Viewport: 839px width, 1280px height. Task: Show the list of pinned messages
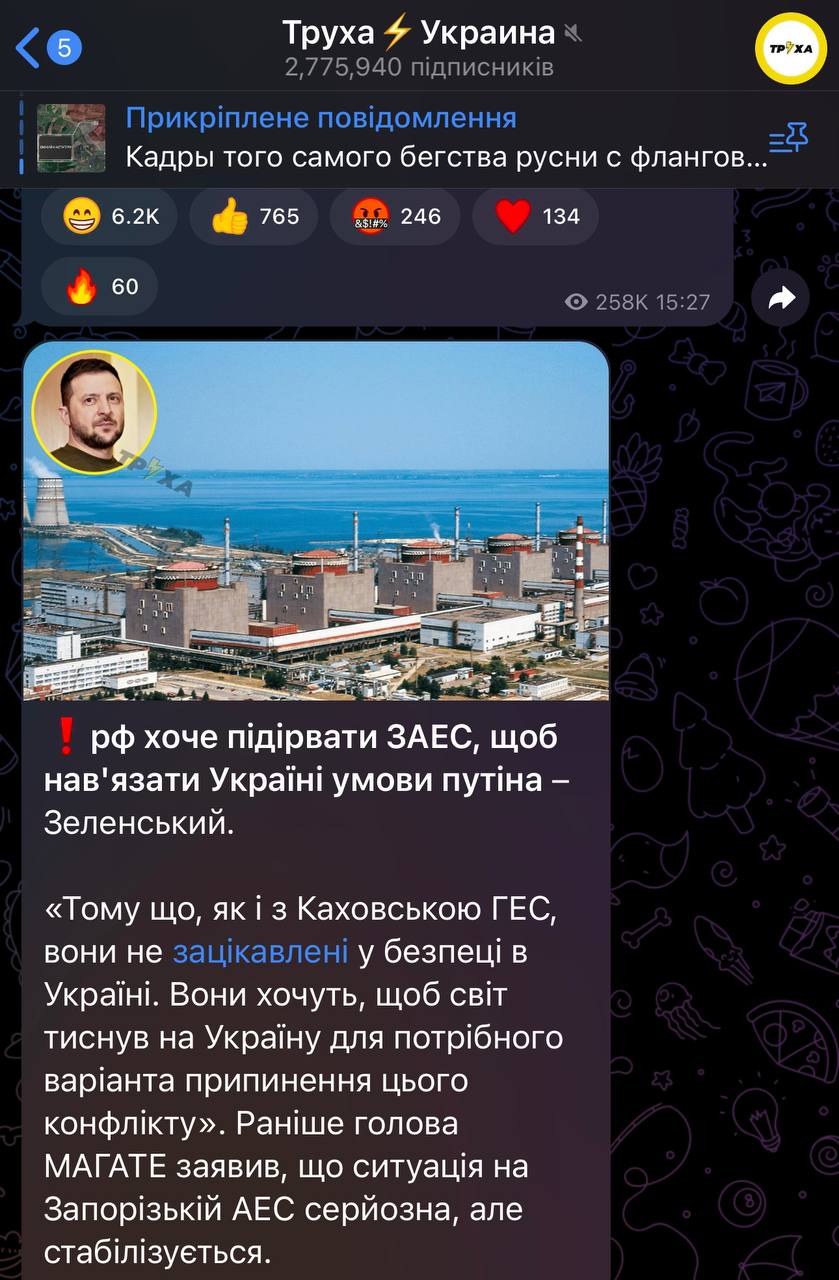click(x=787, y=139)
